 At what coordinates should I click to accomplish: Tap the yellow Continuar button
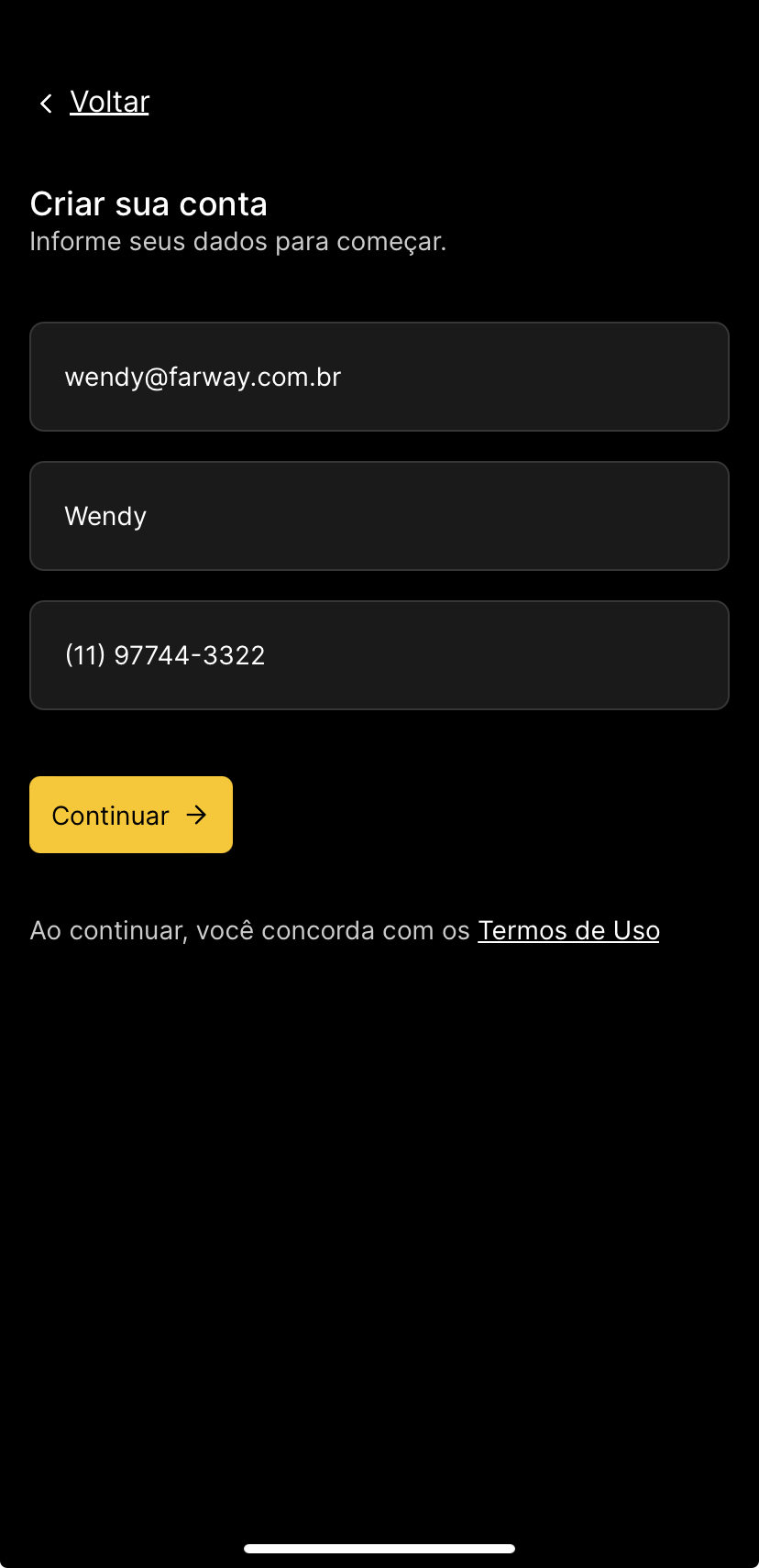pos(131,815)
